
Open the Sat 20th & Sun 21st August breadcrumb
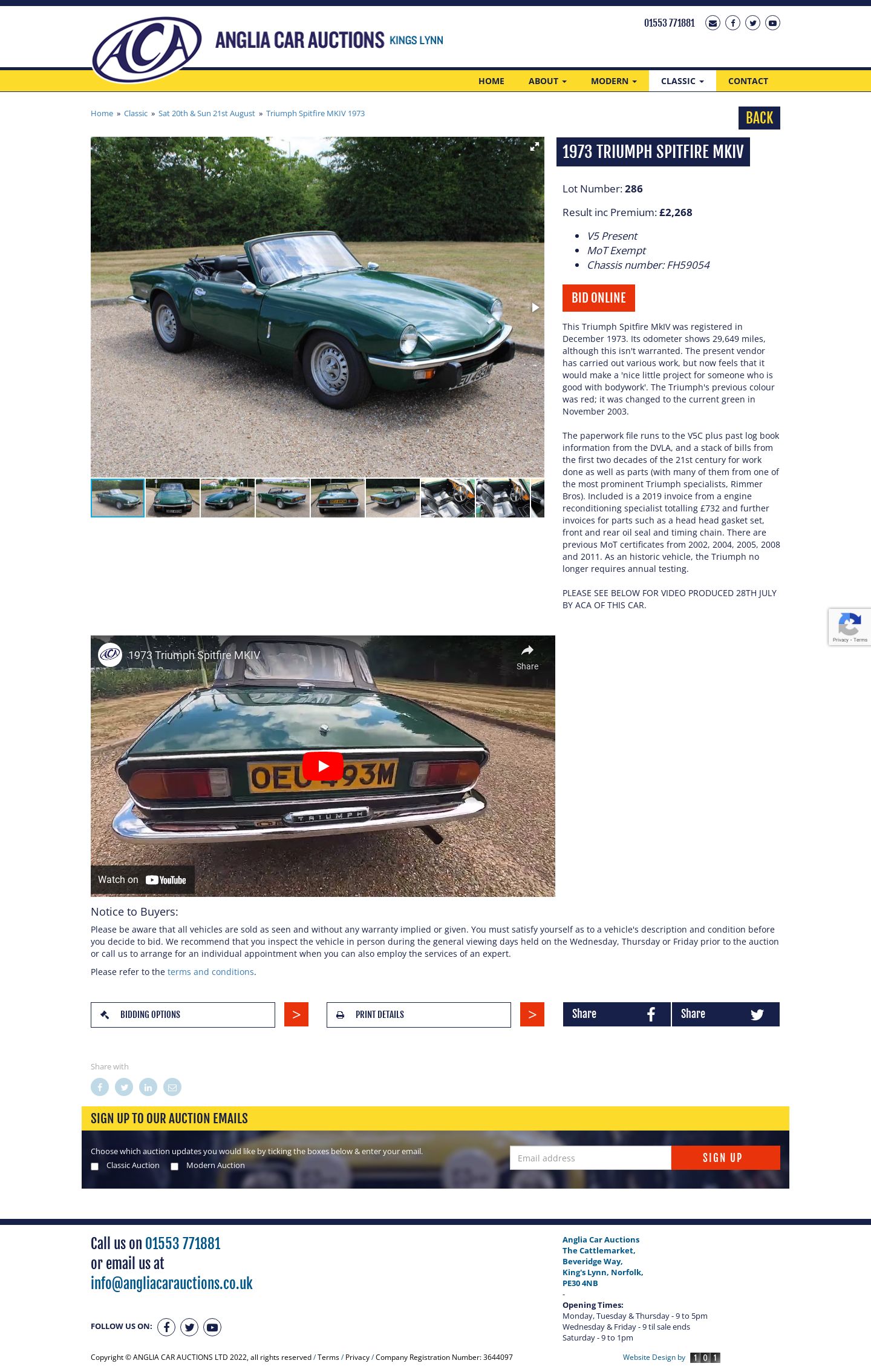[x=206, y=114]
